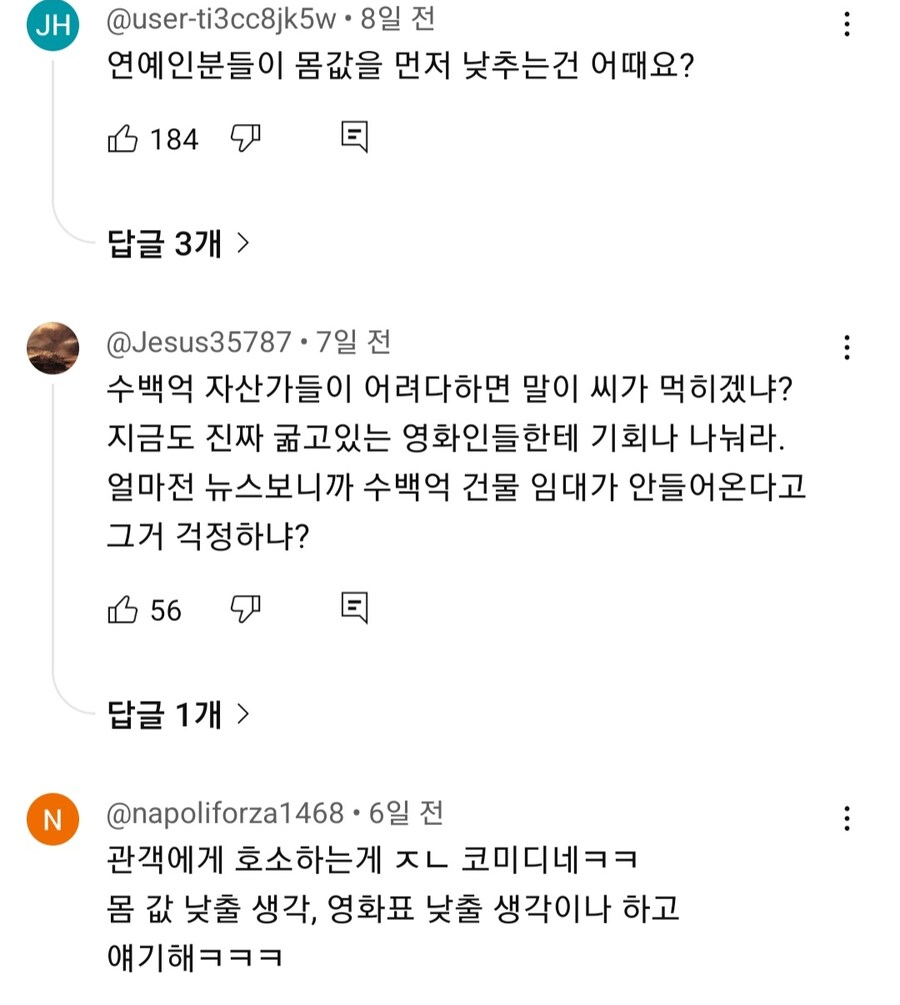Like the comment by @Jesus35787
The image size is (900, 1005).
click(122, 608)
